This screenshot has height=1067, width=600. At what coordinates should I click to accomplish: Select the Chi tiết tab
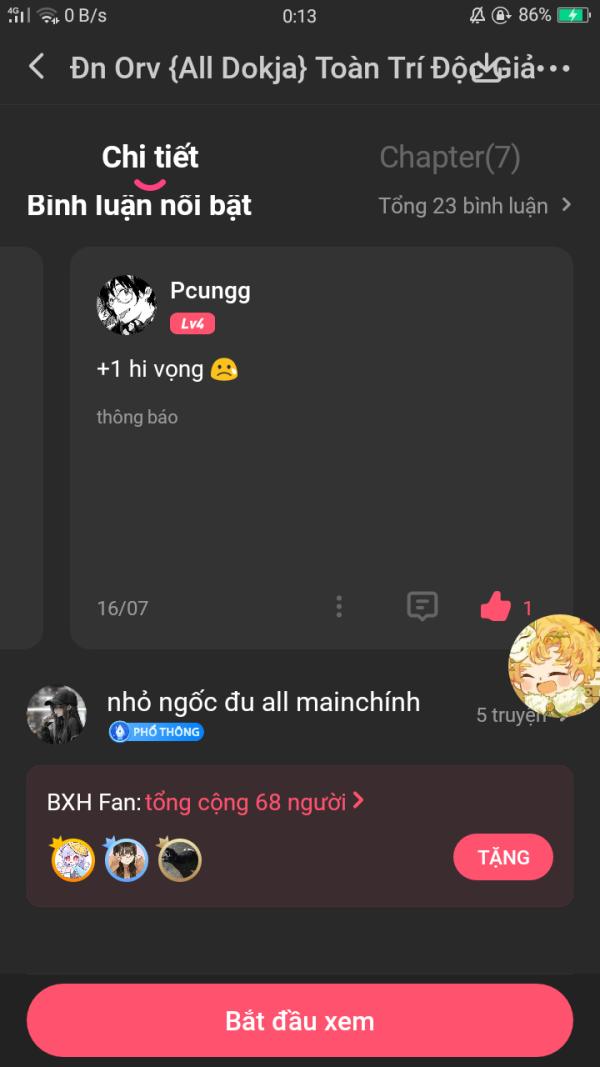pyautogui.click(x=150, y=157)
